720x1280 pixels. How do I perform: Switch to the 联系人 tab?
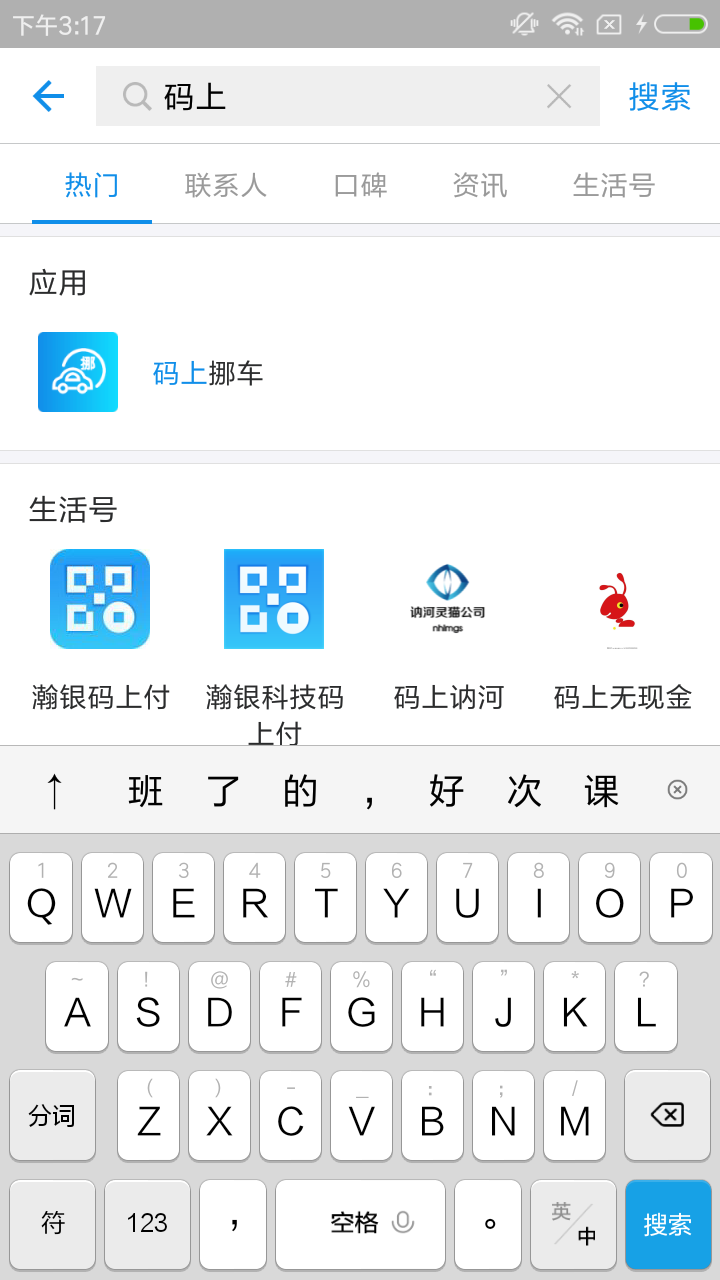[225, 185]
